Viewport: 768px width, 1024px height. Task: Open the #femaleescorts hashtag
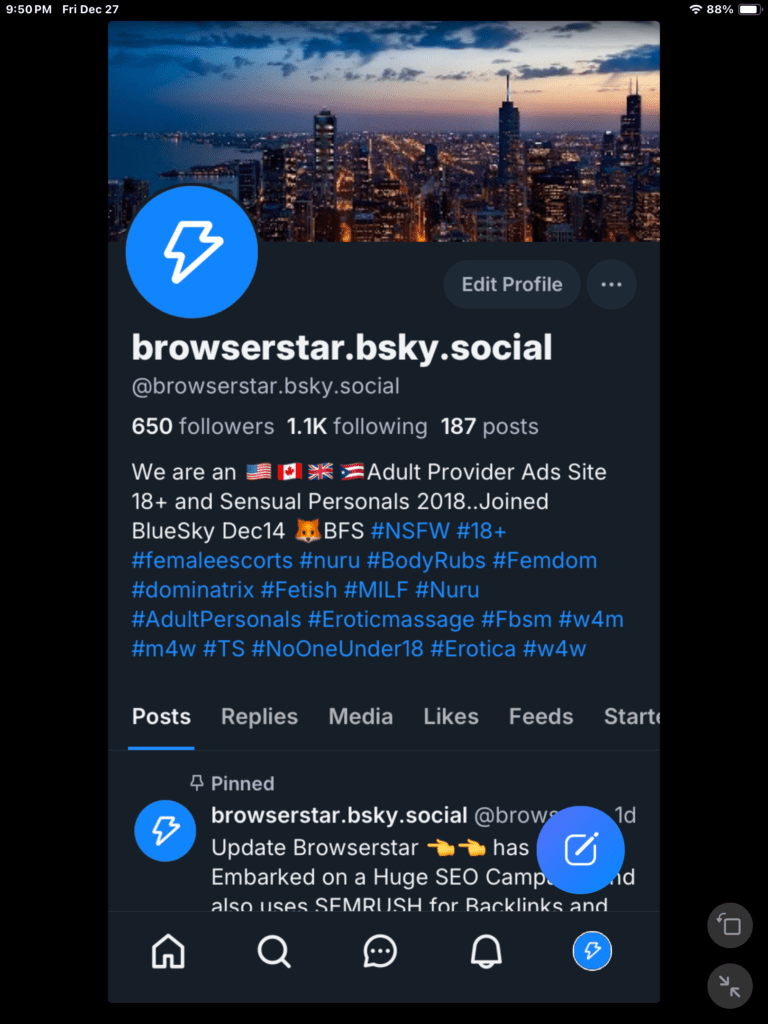pos(212,560)
